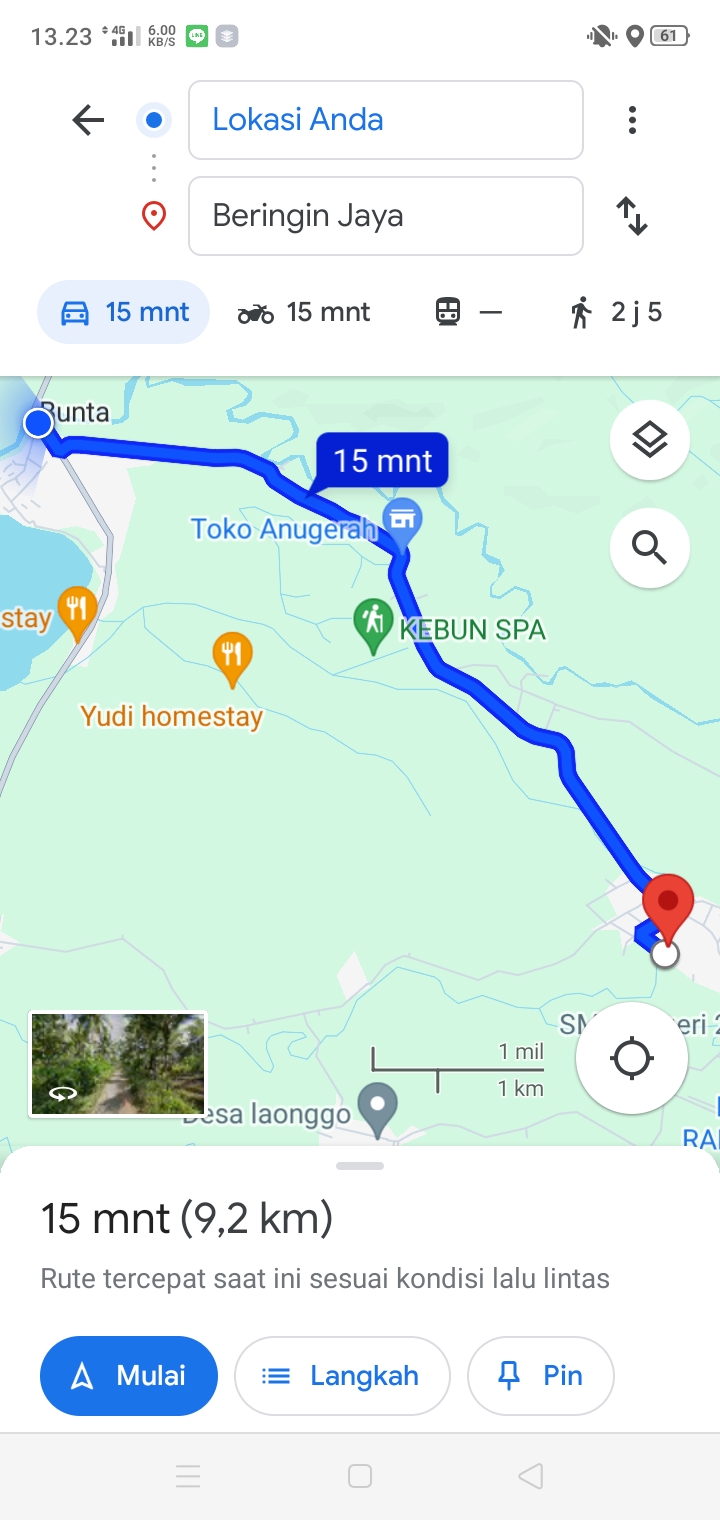
Task: Search along the route
Action: (650, 547)
